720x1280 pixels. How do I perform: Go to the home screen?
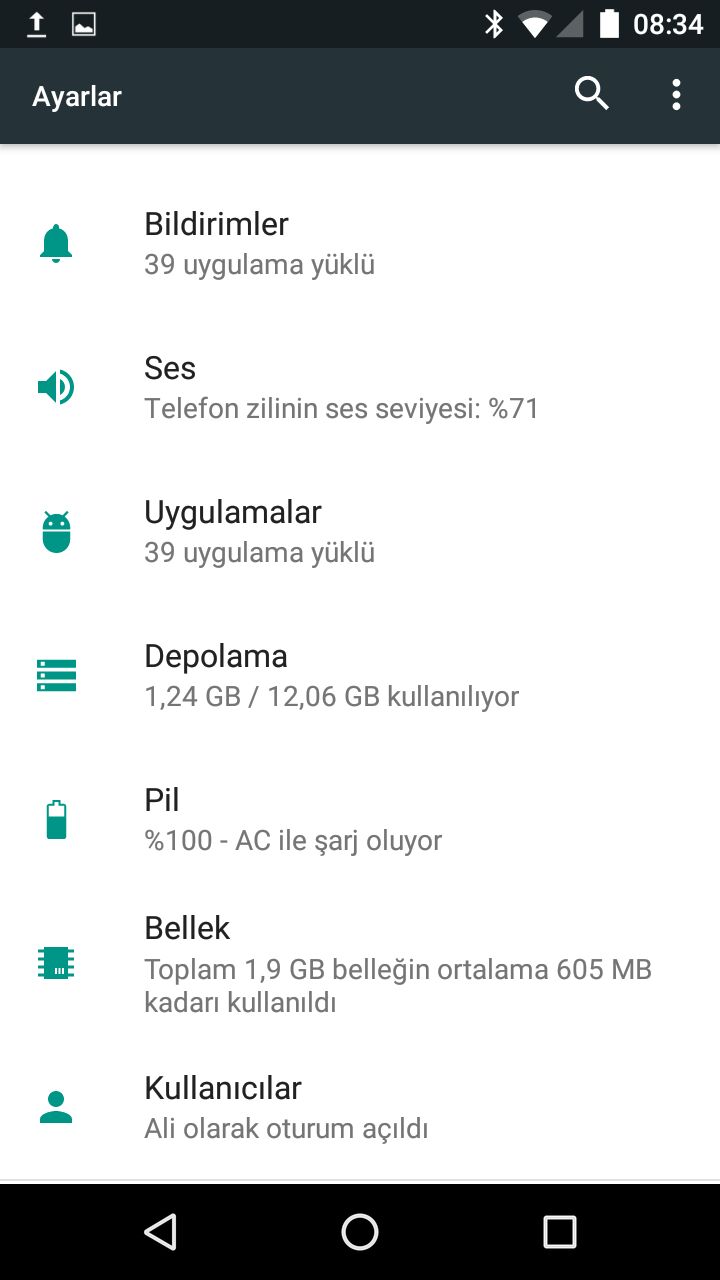360,1232
